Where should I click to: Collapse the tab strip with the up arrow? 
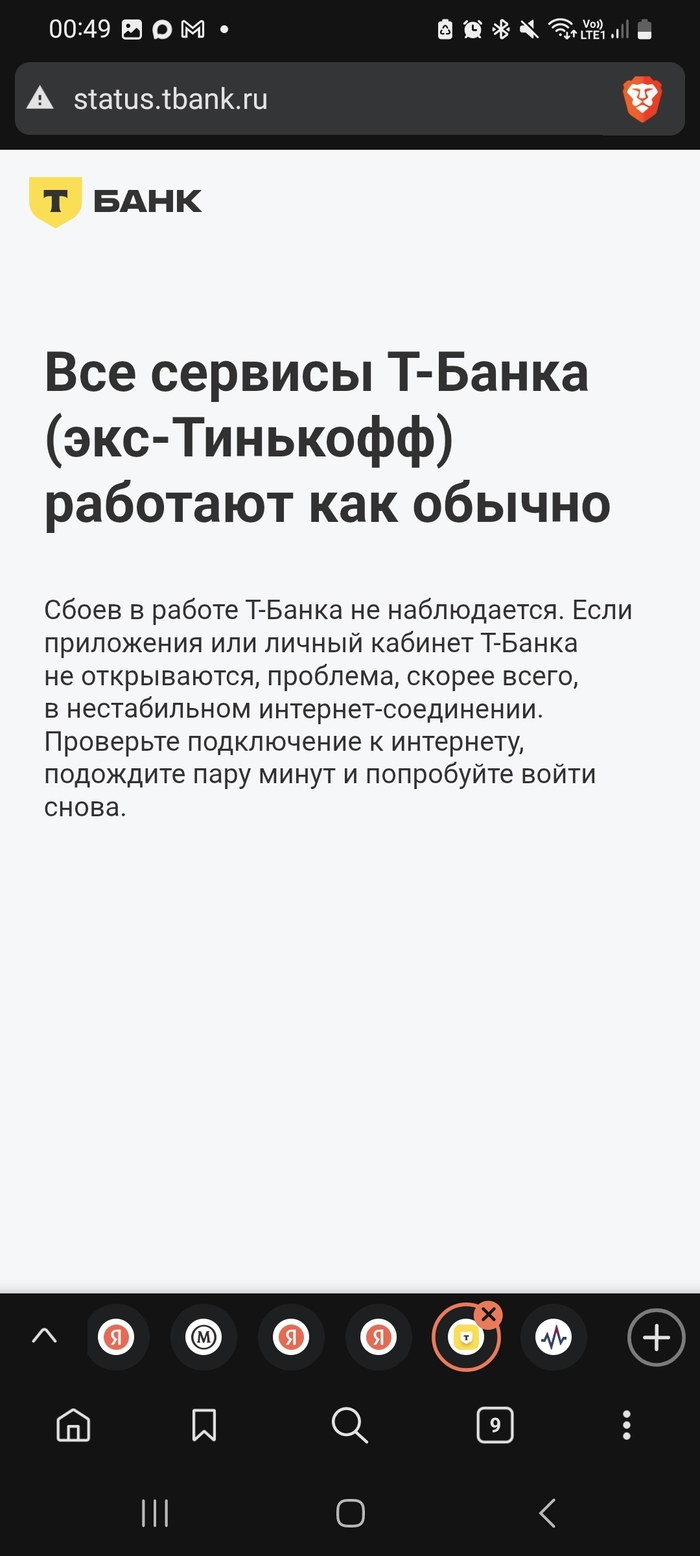pyautogui.click(x=44, y=1336)
